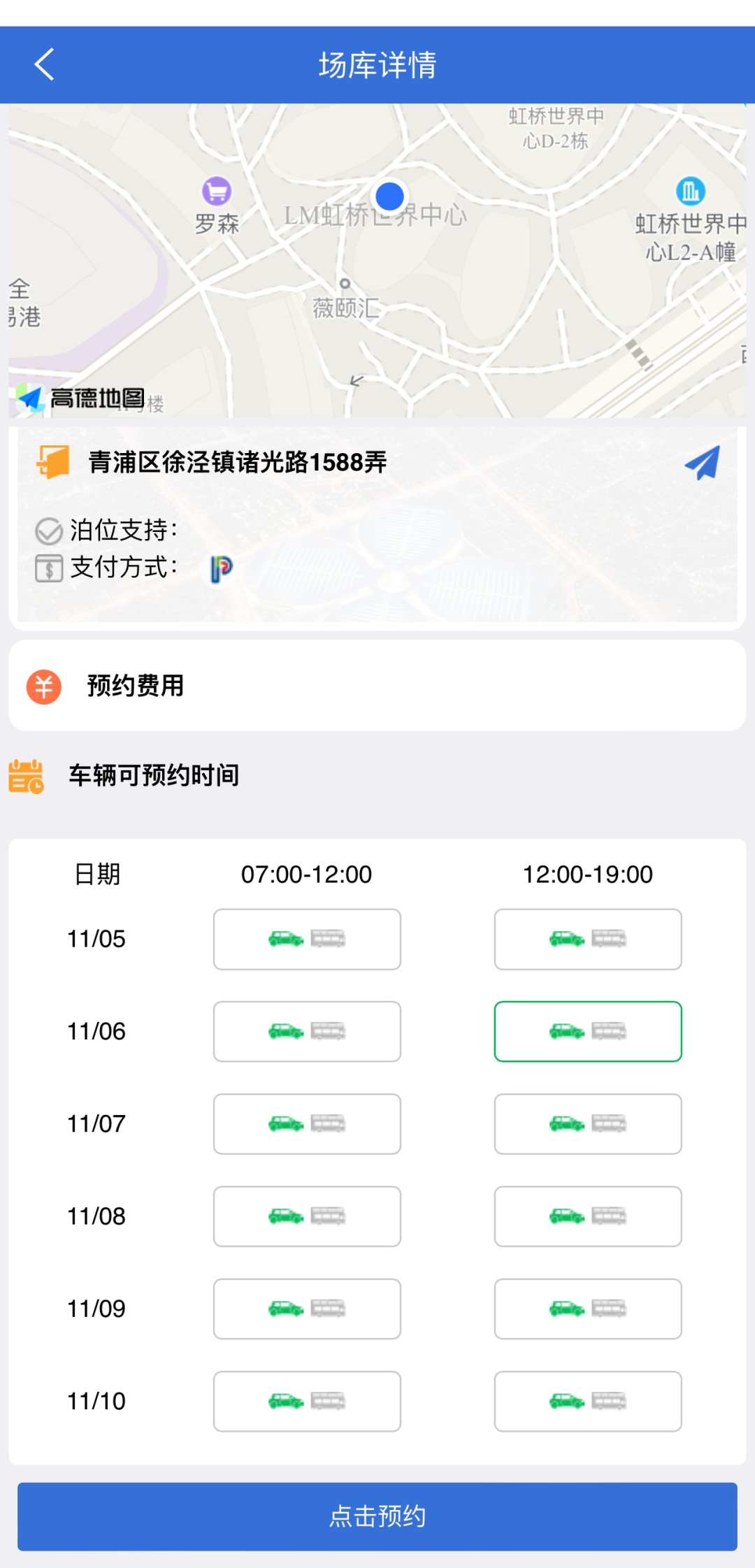Image resolution: width=755 pixels, height=1568 pixels.
Task: Select the 11/08 07:00-12:00 slot
Action: click(307, 1216)
